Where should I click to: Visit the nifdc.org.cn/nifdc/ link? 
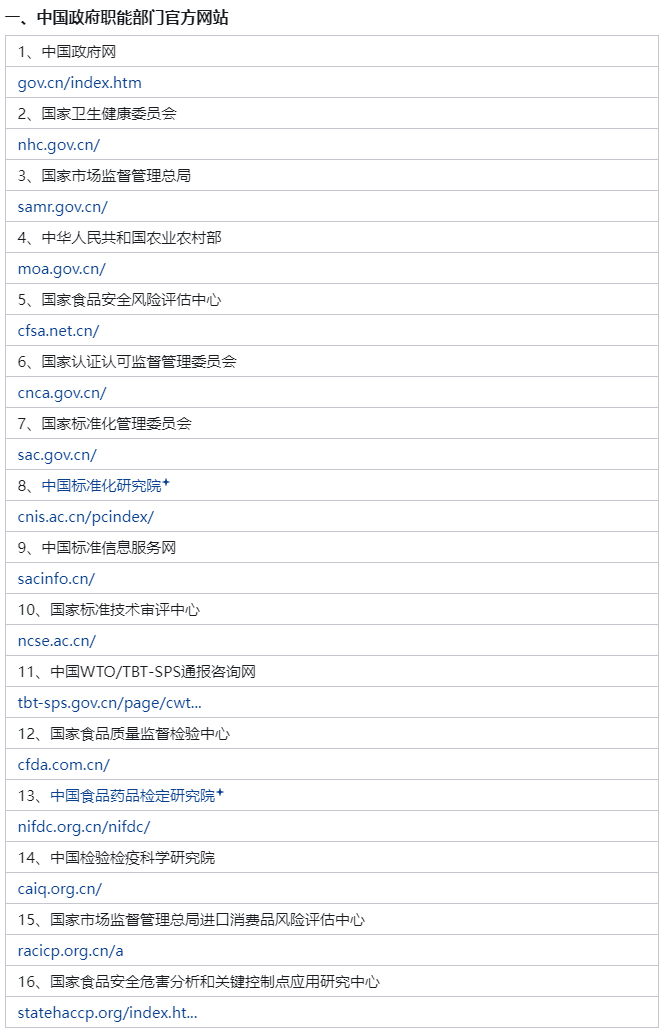(x=83, y=827)
